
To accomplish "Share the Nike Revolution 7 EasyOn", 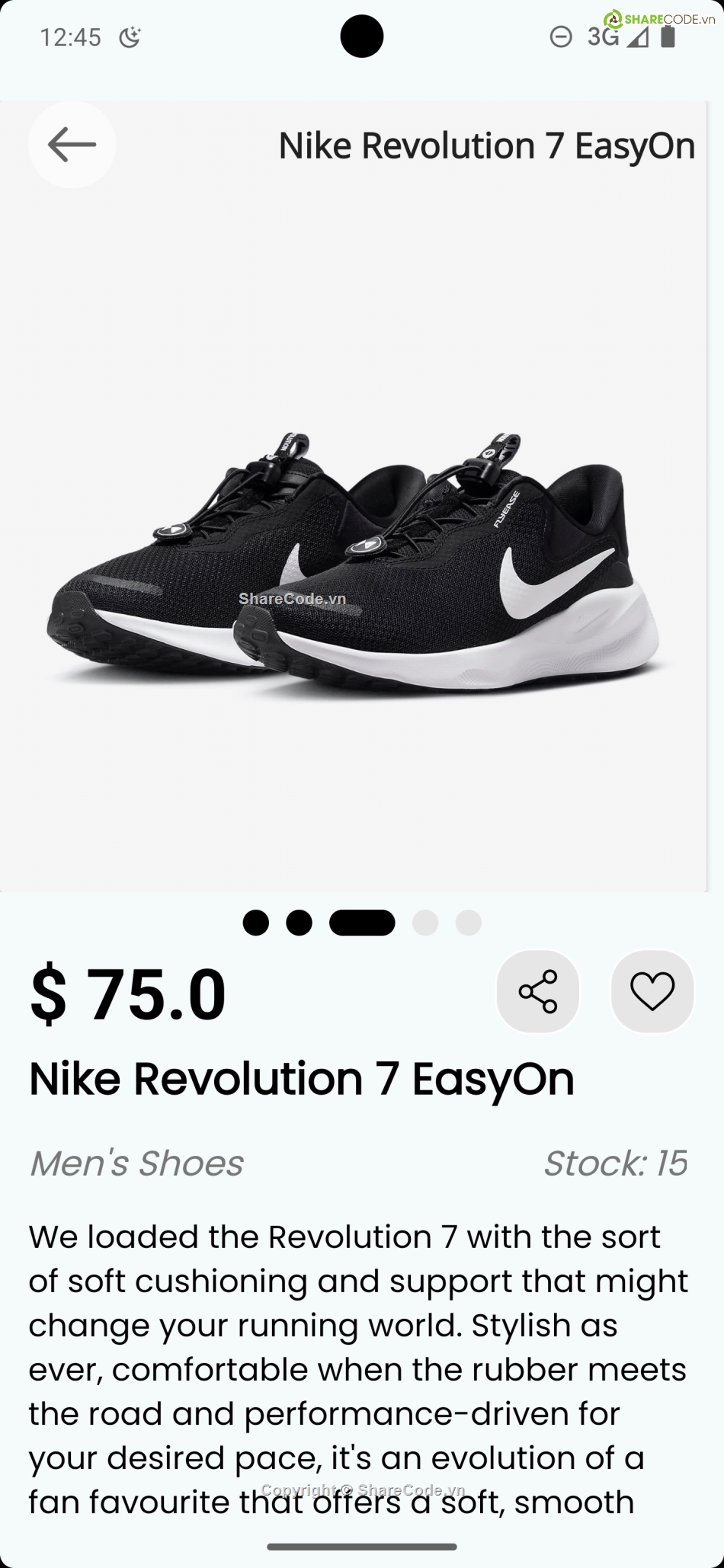I will coord(538,991).
